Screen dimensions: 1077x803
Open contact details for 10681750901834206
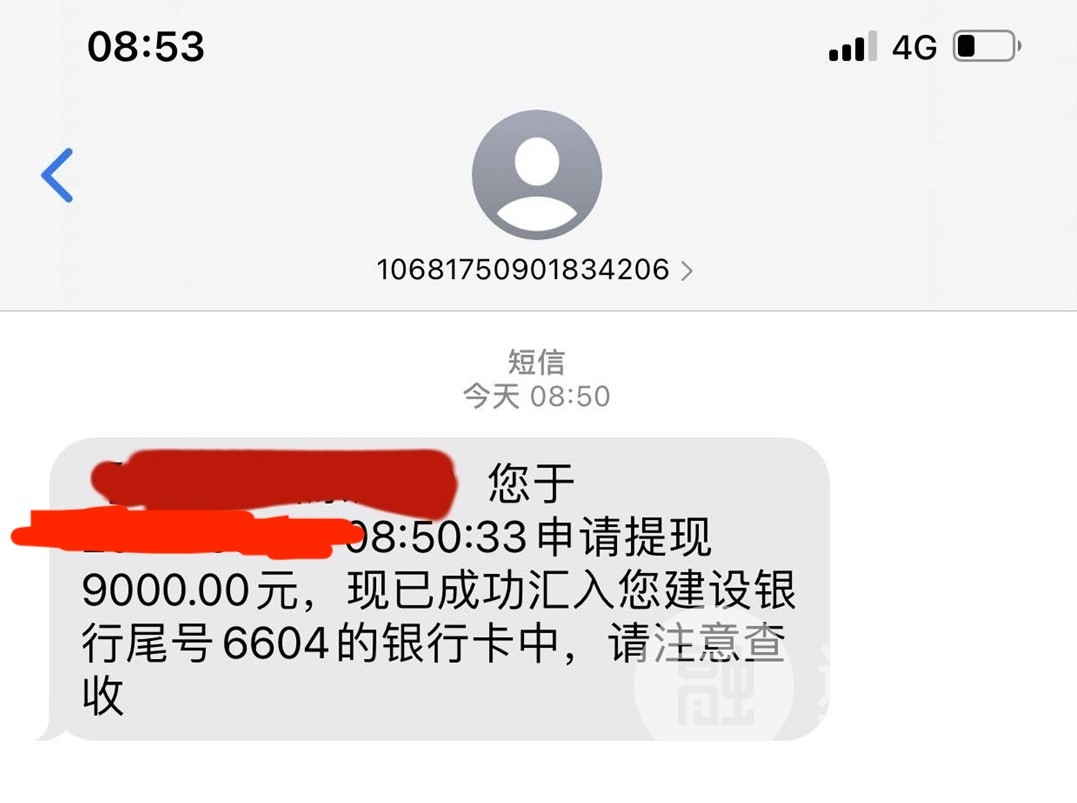point(534,269)
